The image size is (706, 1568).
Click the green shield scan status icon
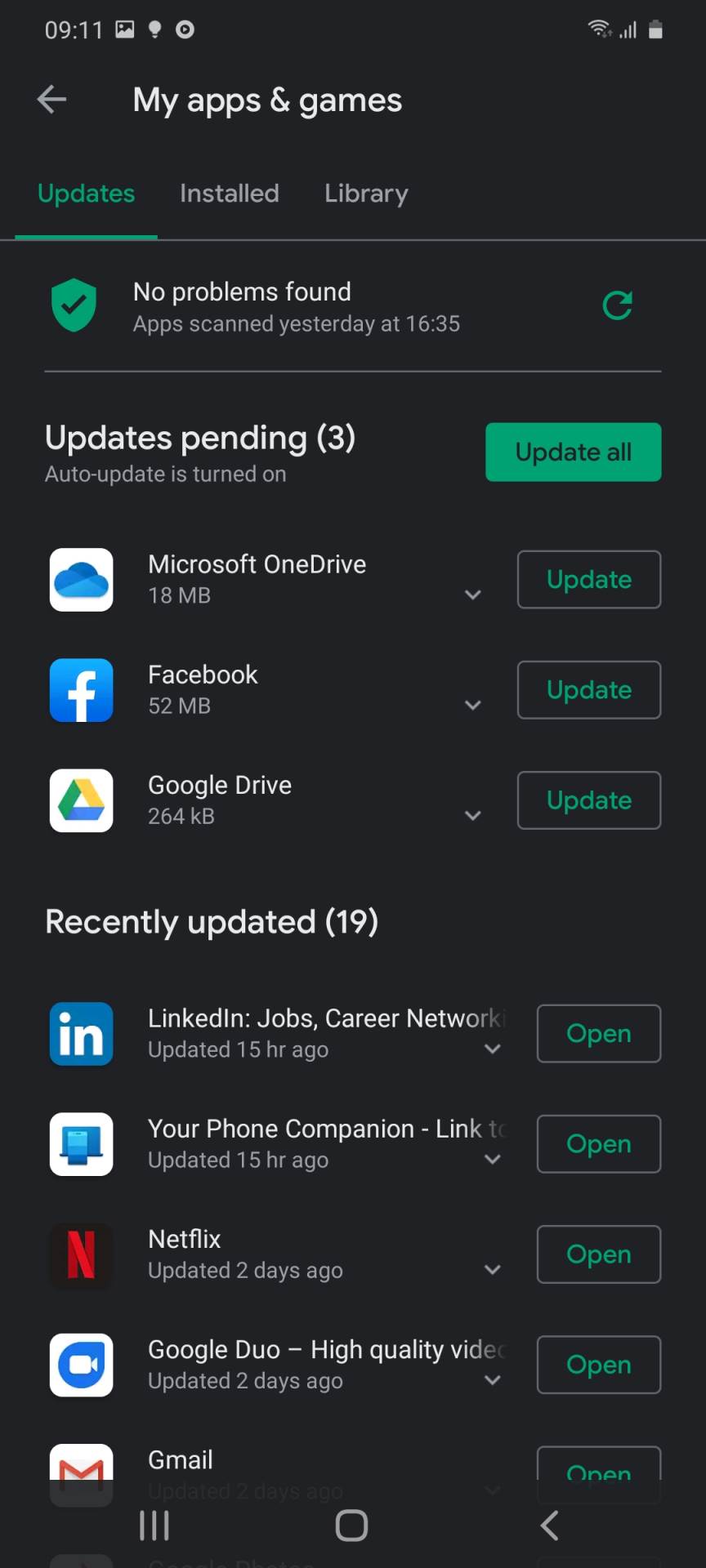[74, 306]
